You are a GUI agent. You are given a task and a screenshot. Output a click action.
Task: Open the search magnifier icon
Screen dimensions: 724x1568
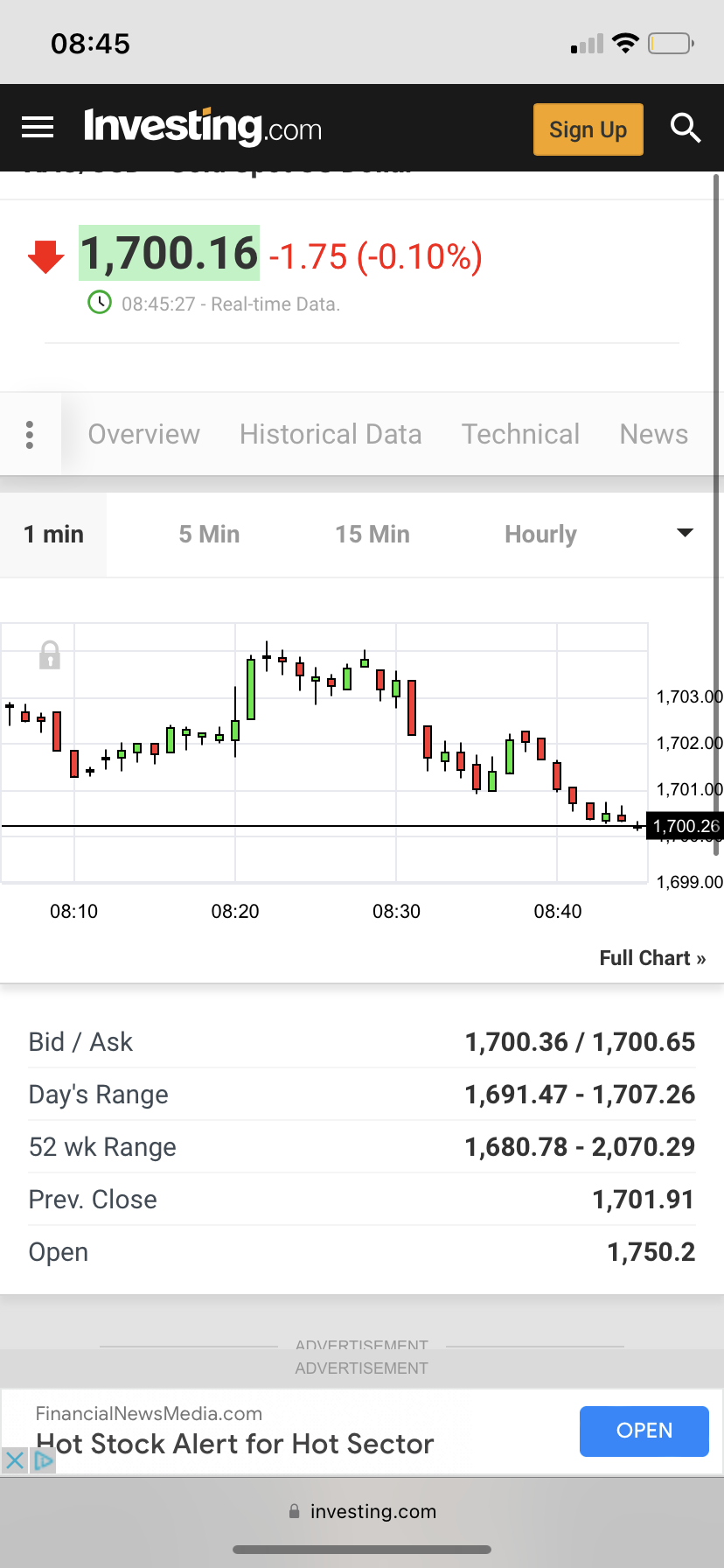(x=686, y=128)
